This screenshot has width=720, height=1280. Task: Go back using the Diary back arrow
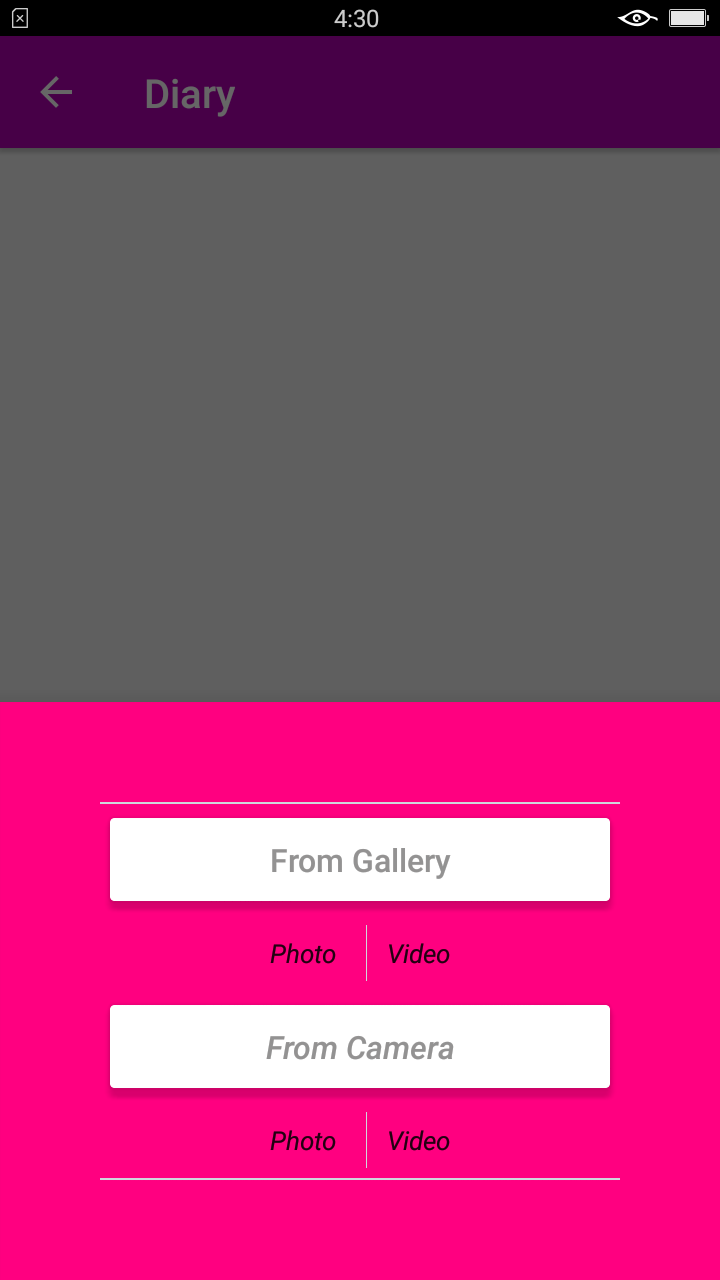(56, 93)
